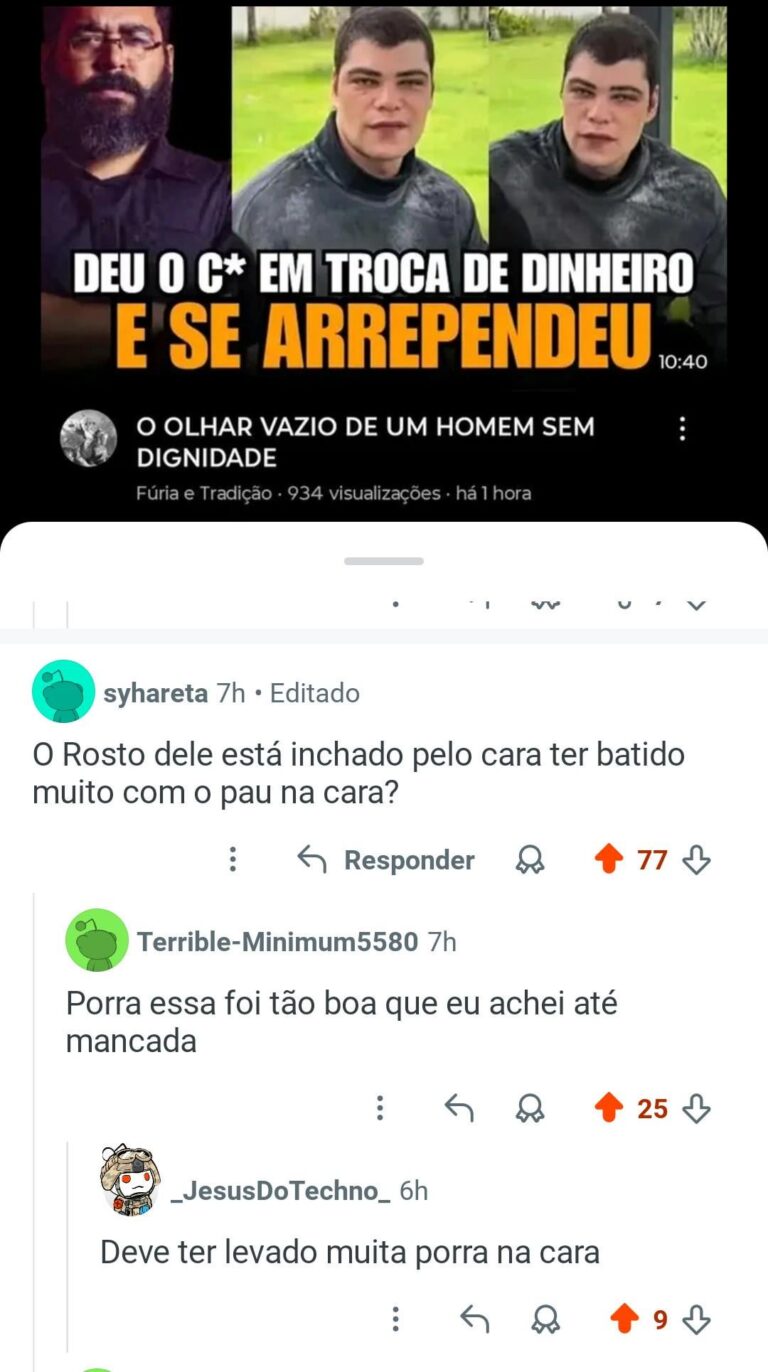Tap the comment sheet's grab handle
768x1372 pixels.
pos(384,561)
